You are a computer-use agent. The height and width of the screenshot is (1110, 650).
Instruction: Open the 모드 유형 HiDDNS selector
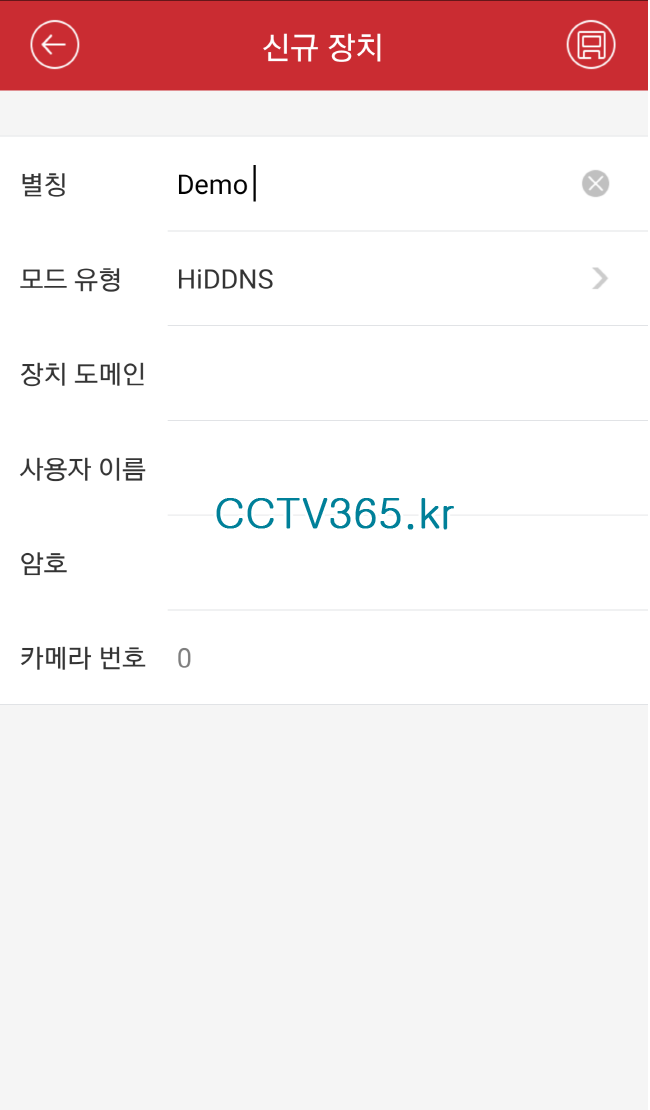pyautogui.click(x=400, y=279)
